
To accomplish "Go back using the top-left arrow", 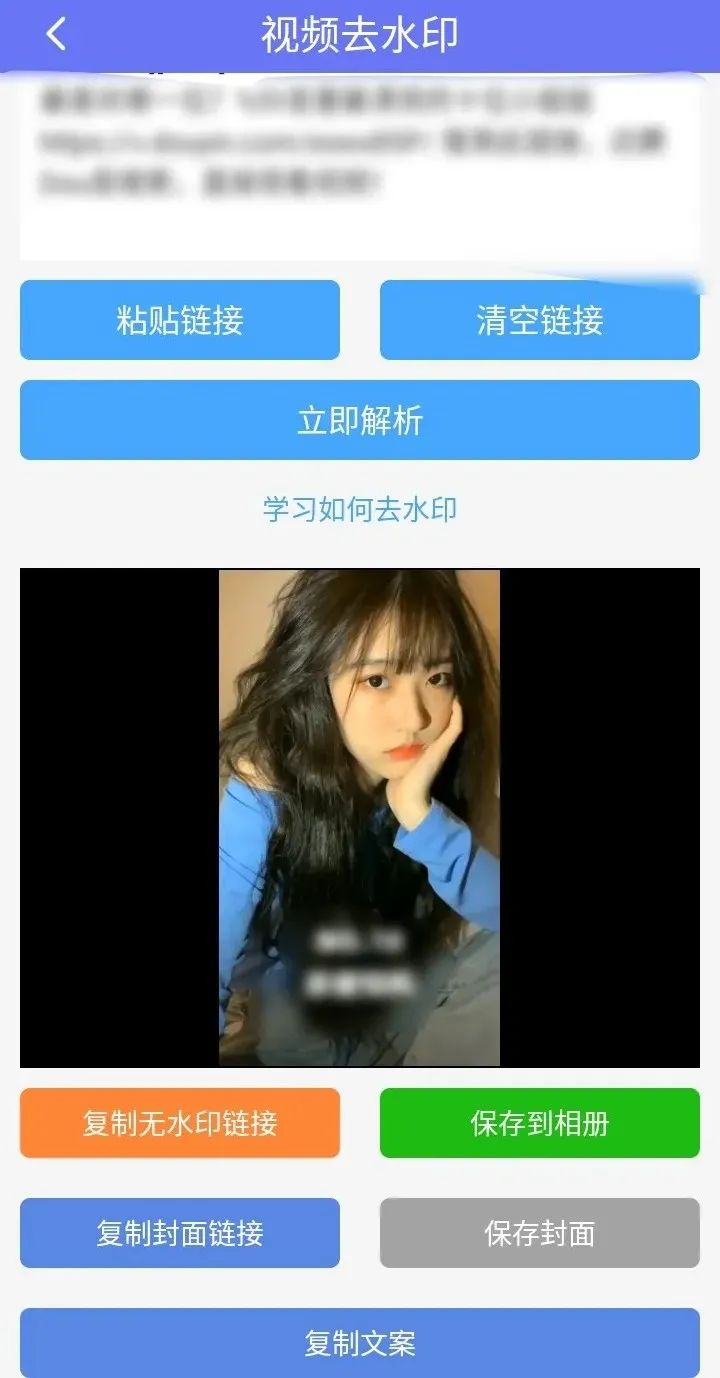I will [x=56, y=35].
